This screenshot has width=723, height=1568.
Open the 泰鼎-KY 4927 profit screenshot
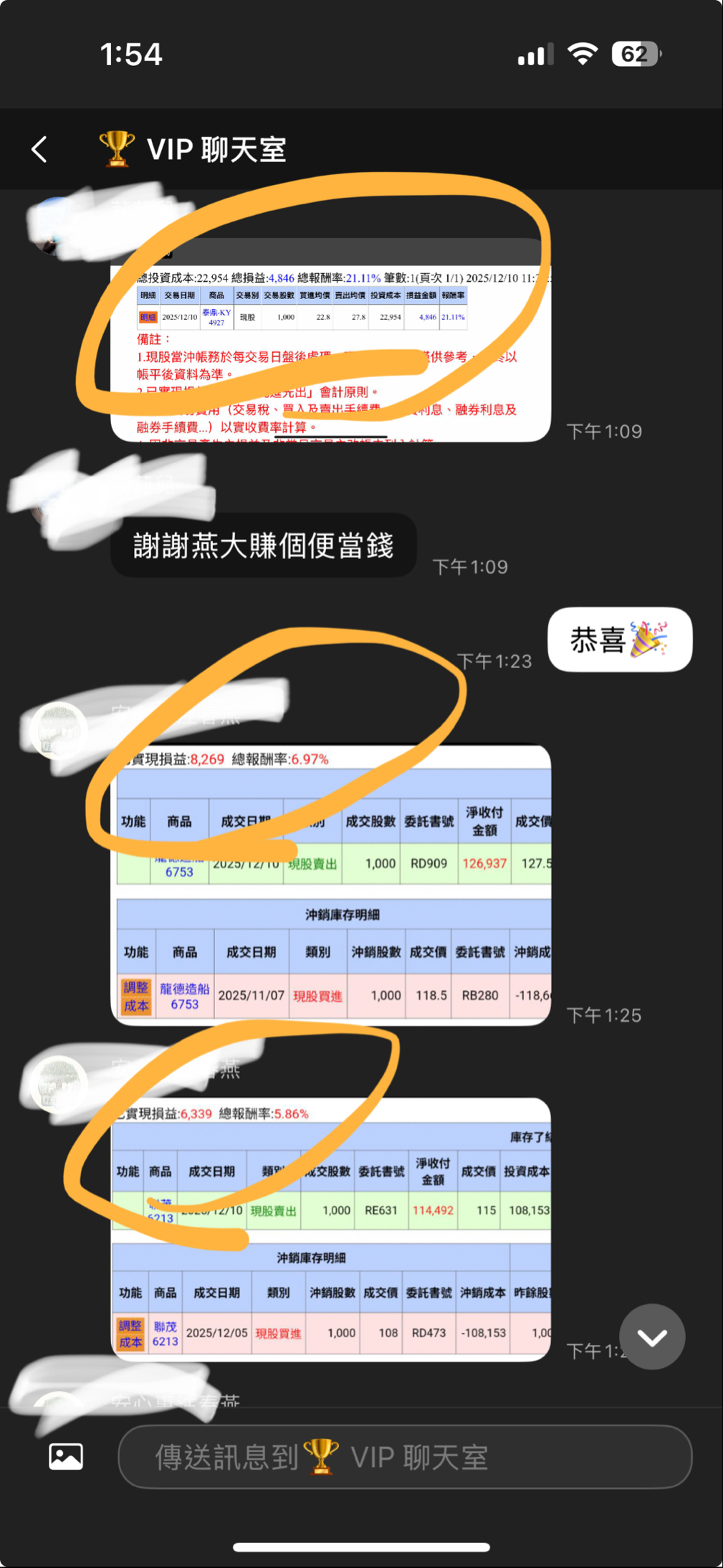point(331,340)
